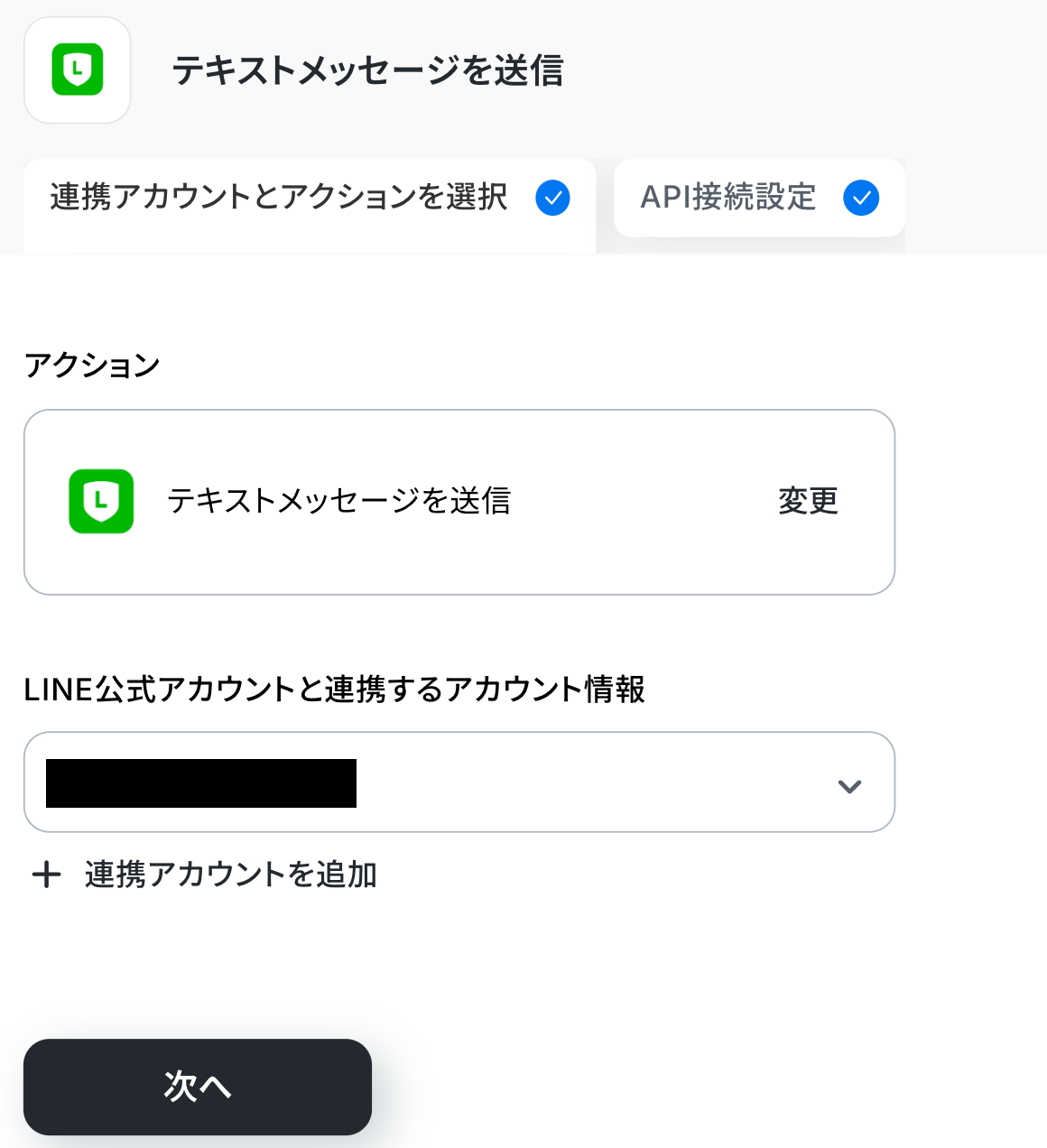Expand the LINE公式アカウント account dropdown

(x=848, y=785)
